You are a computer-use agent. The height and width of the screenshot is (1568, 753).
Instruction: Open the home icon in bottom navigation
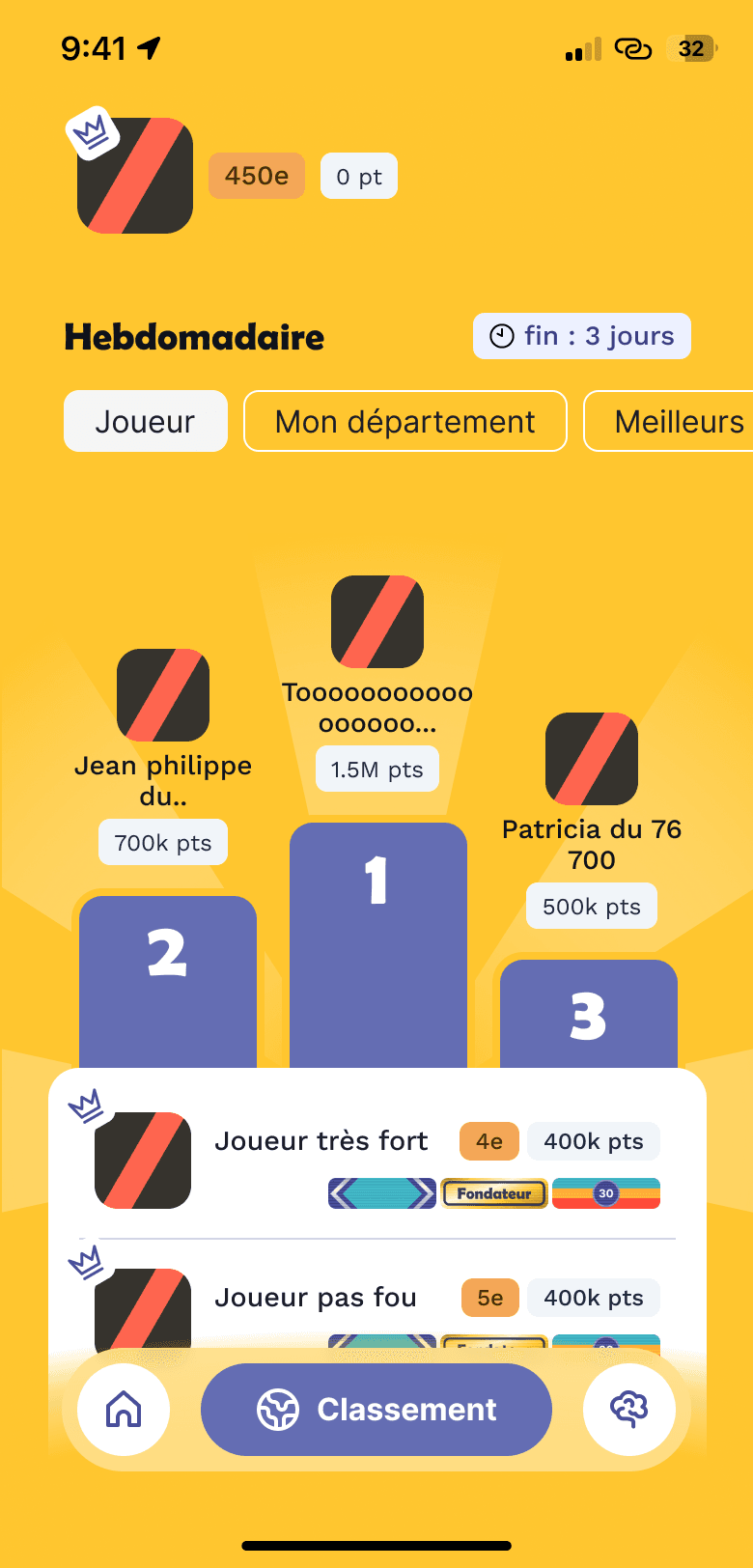(123, 1409)
